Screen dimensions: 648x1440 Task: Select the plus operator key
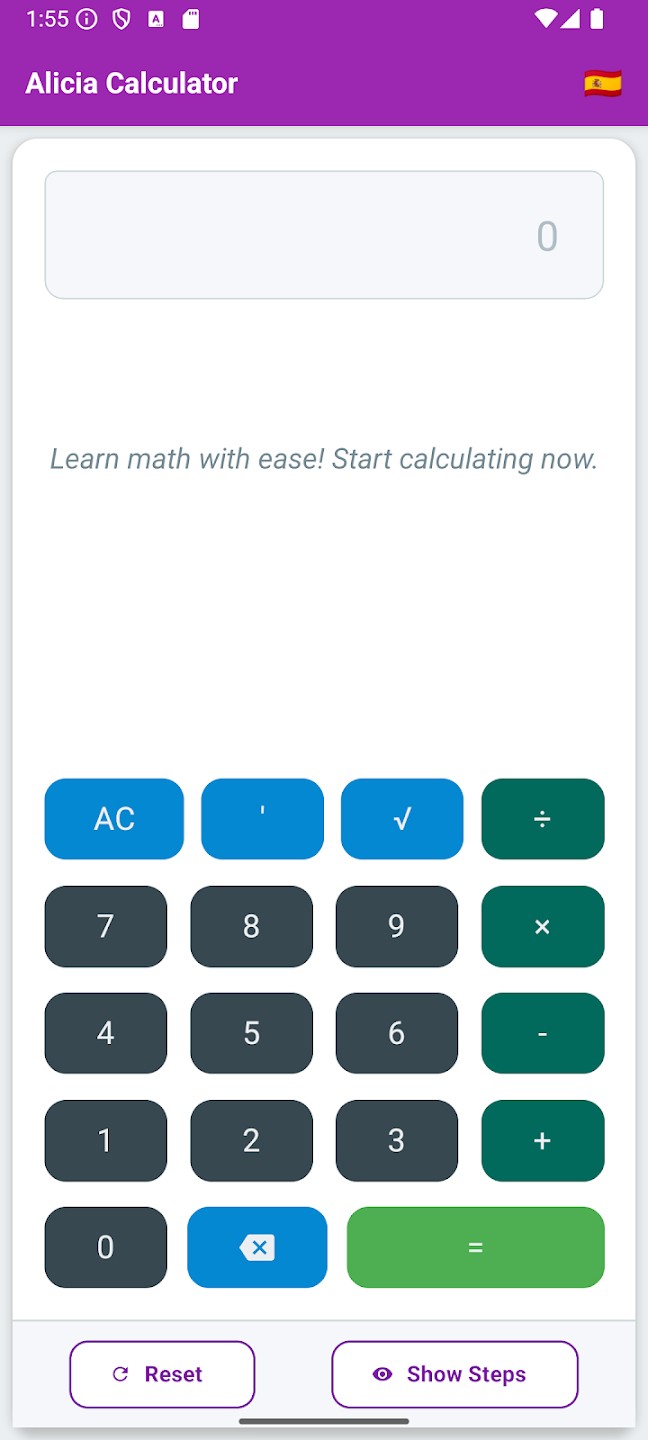[542, 1140]
